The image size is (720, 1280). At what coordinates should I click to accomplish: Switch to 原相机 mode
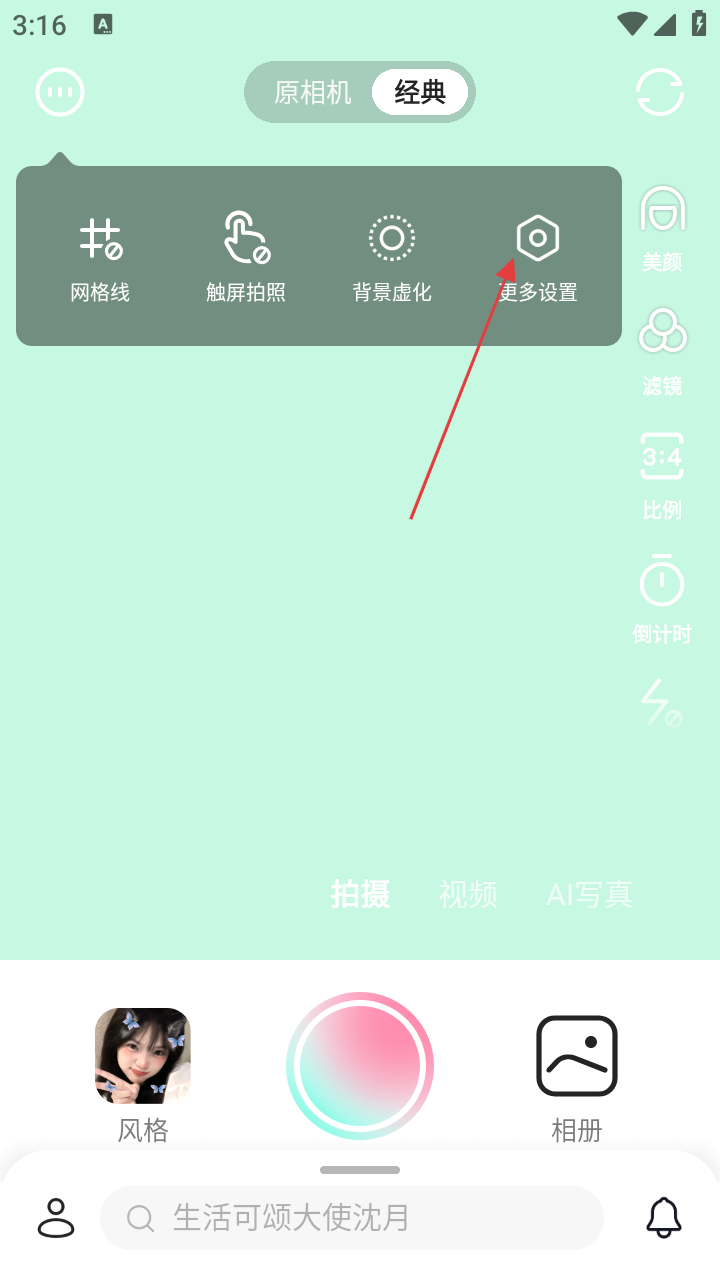(x=313, y=93)
